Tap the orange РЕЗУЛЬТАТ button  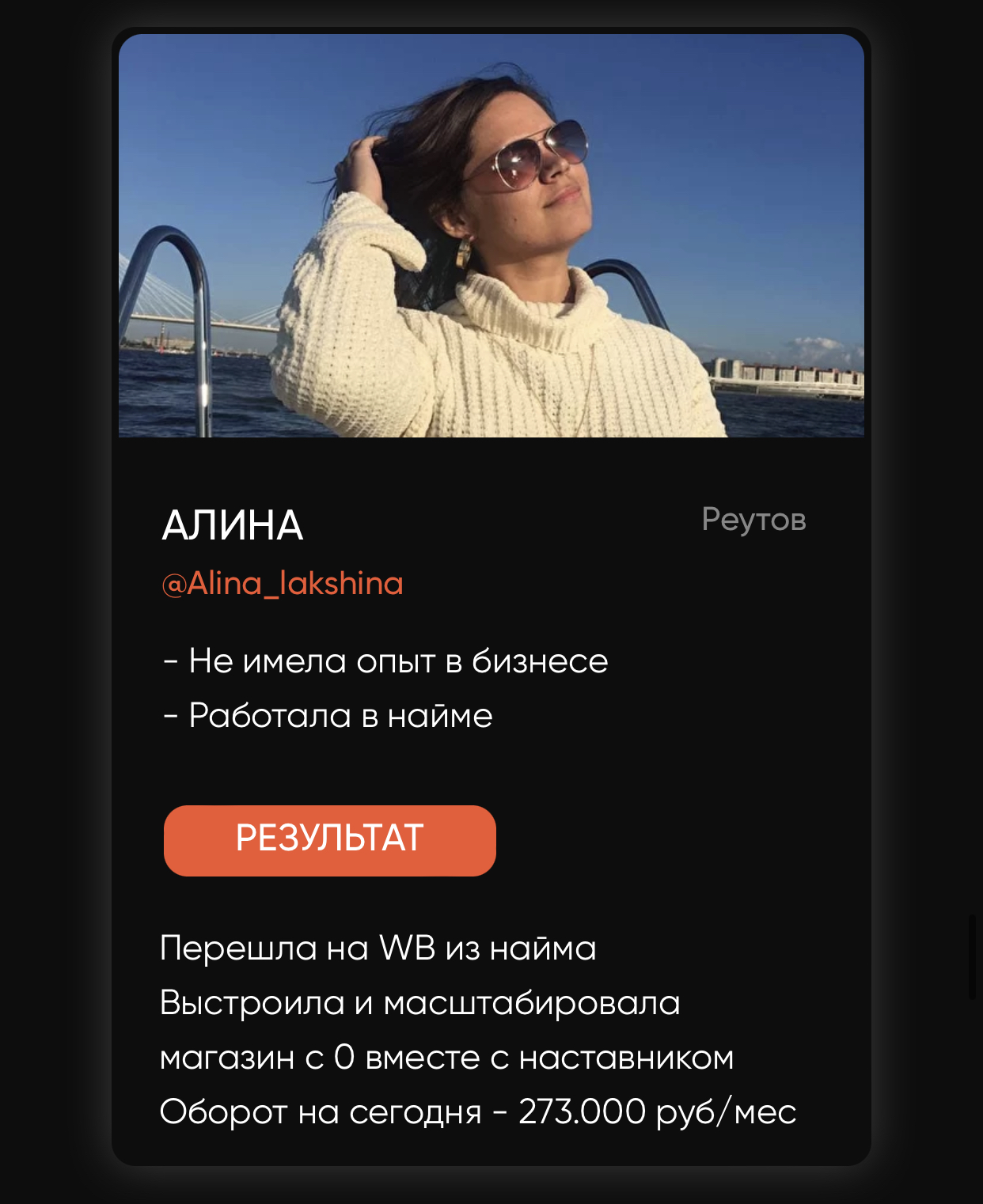(329, 840)
